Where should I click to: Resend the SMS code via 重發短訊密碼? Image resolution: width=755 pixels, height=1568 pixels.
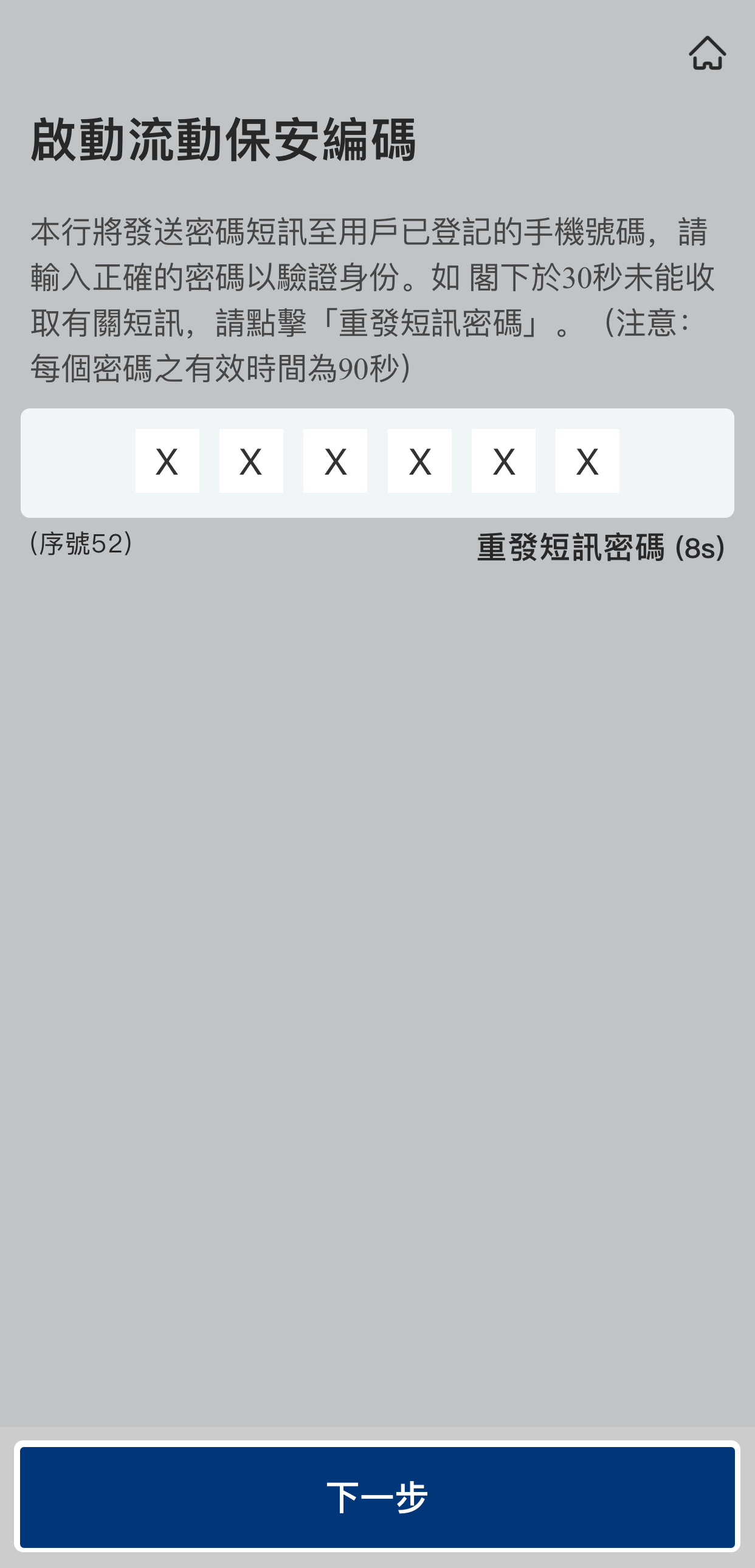tap(600, 547)
